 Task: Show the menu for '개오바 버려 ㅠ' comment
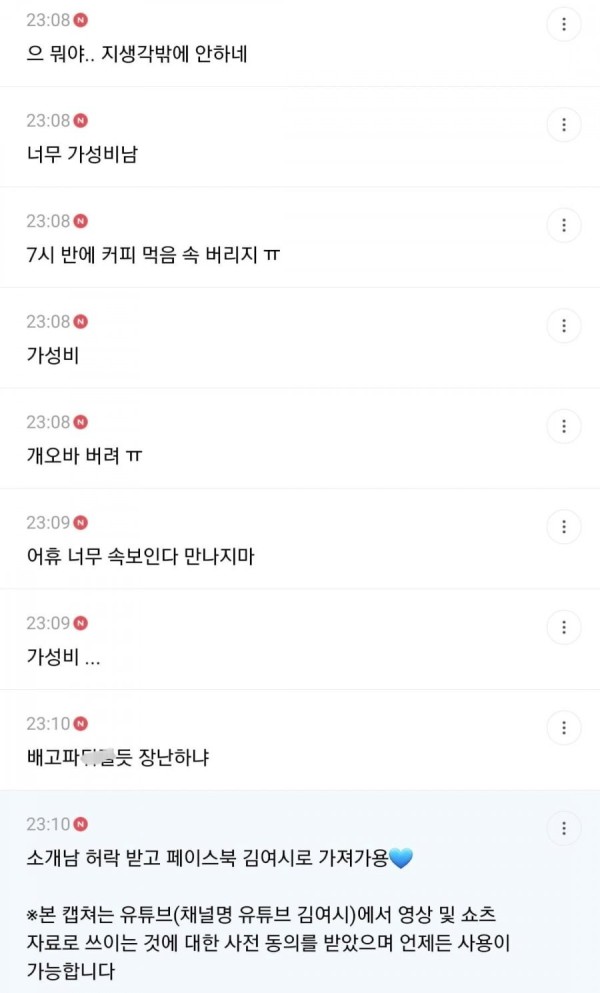[x=564, y=426]
